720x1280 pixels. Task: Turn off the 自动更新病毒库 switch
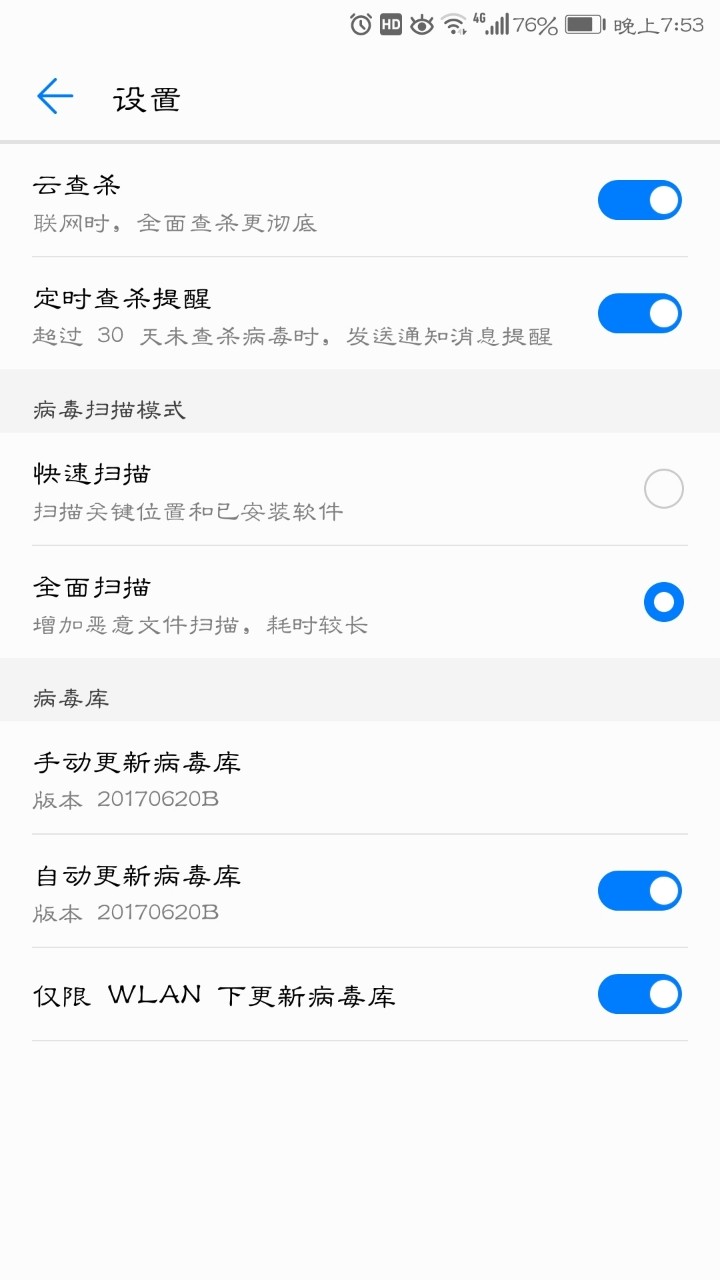point(639,890)
